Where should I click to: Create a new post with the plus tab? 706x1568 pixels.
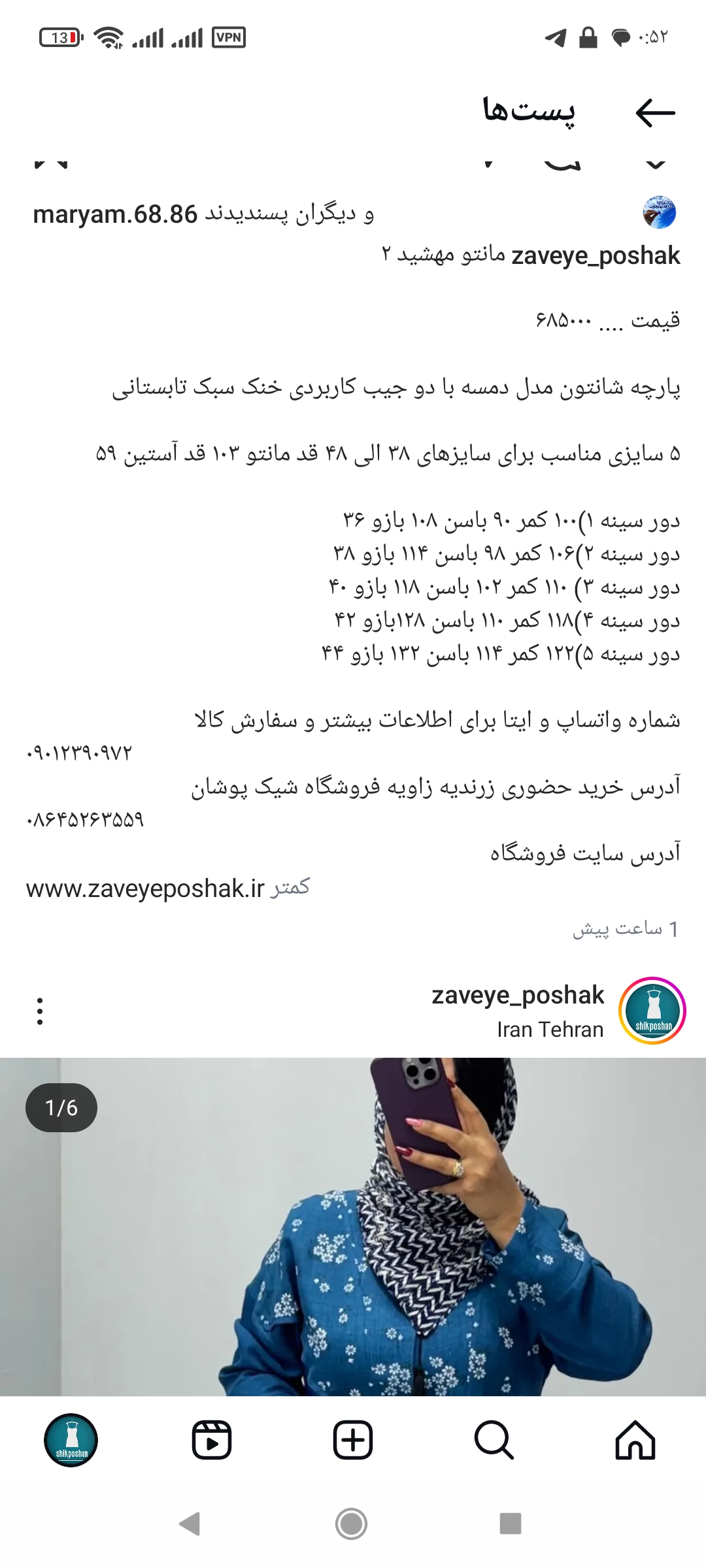point(353,1440)
